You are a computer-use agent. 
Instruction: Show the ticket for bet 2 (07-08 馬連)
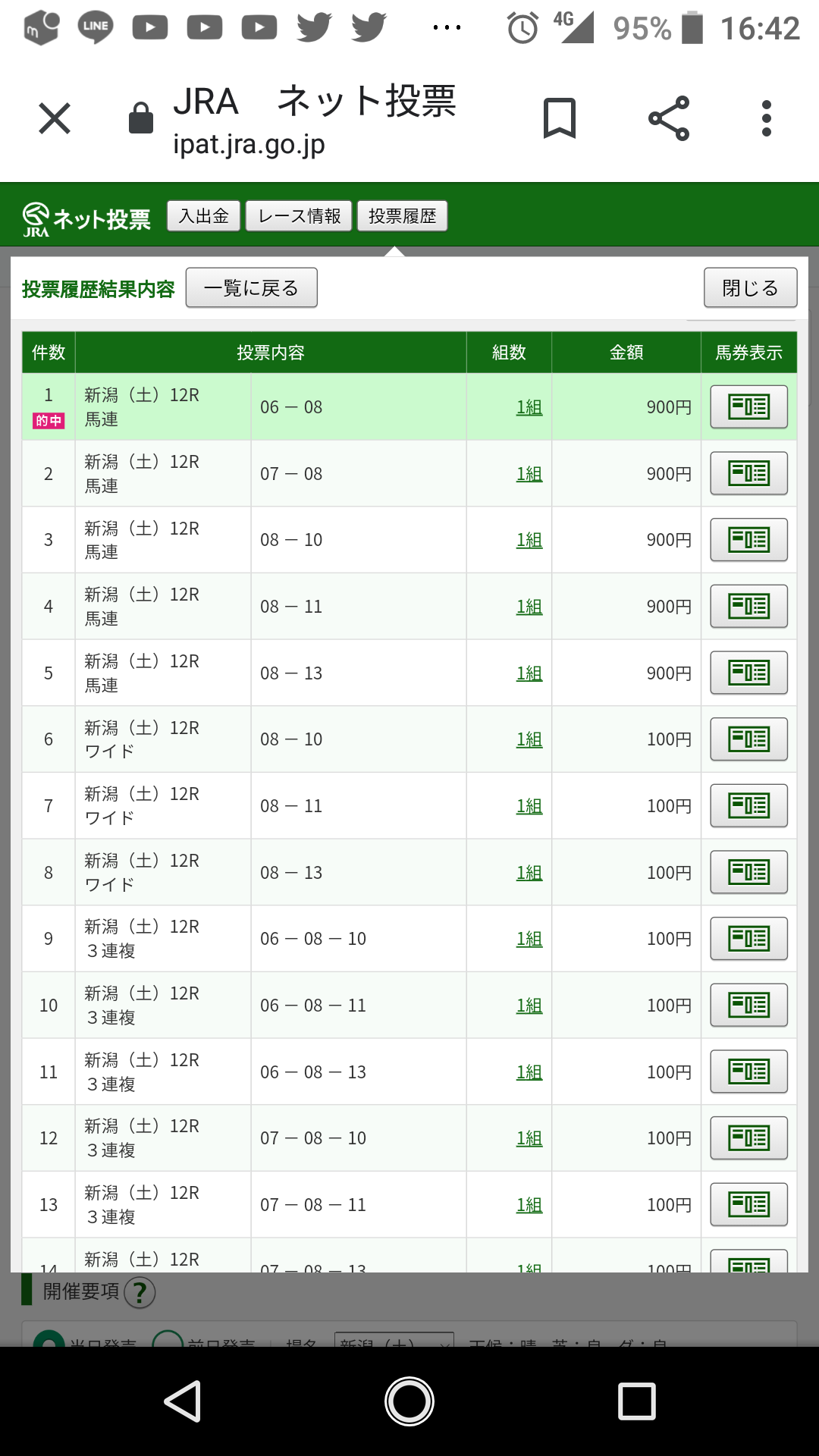[748, 474]
